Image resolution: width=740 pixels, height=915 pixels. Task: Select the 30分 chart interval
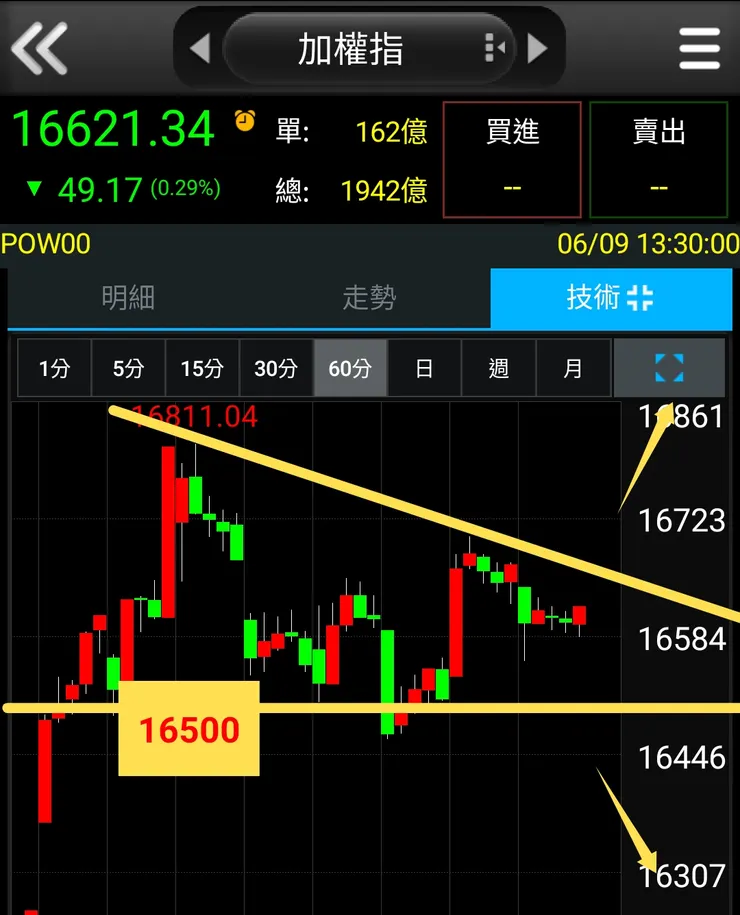click(x=276, y=368)
